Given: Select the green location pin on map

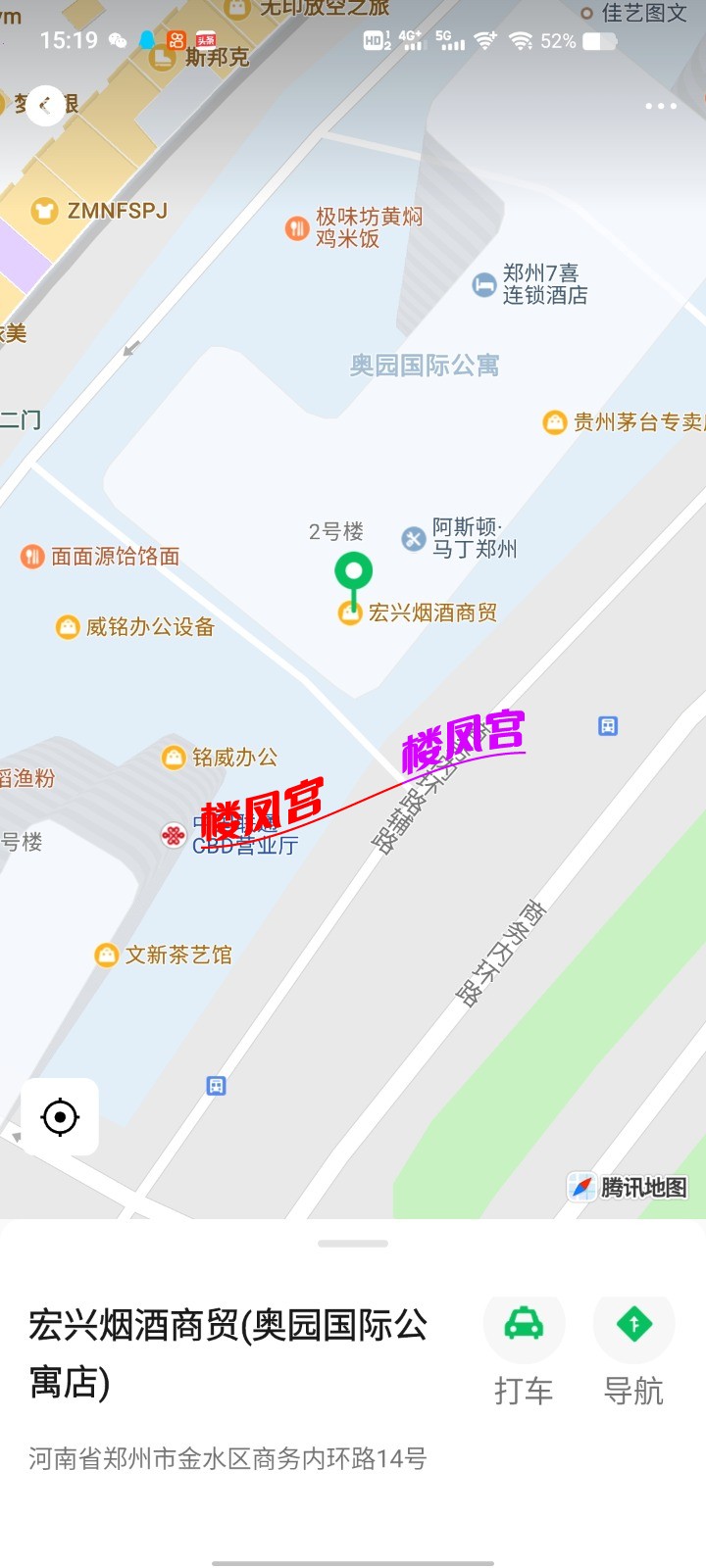Looking at the screenshot, I should coord(353,571).
